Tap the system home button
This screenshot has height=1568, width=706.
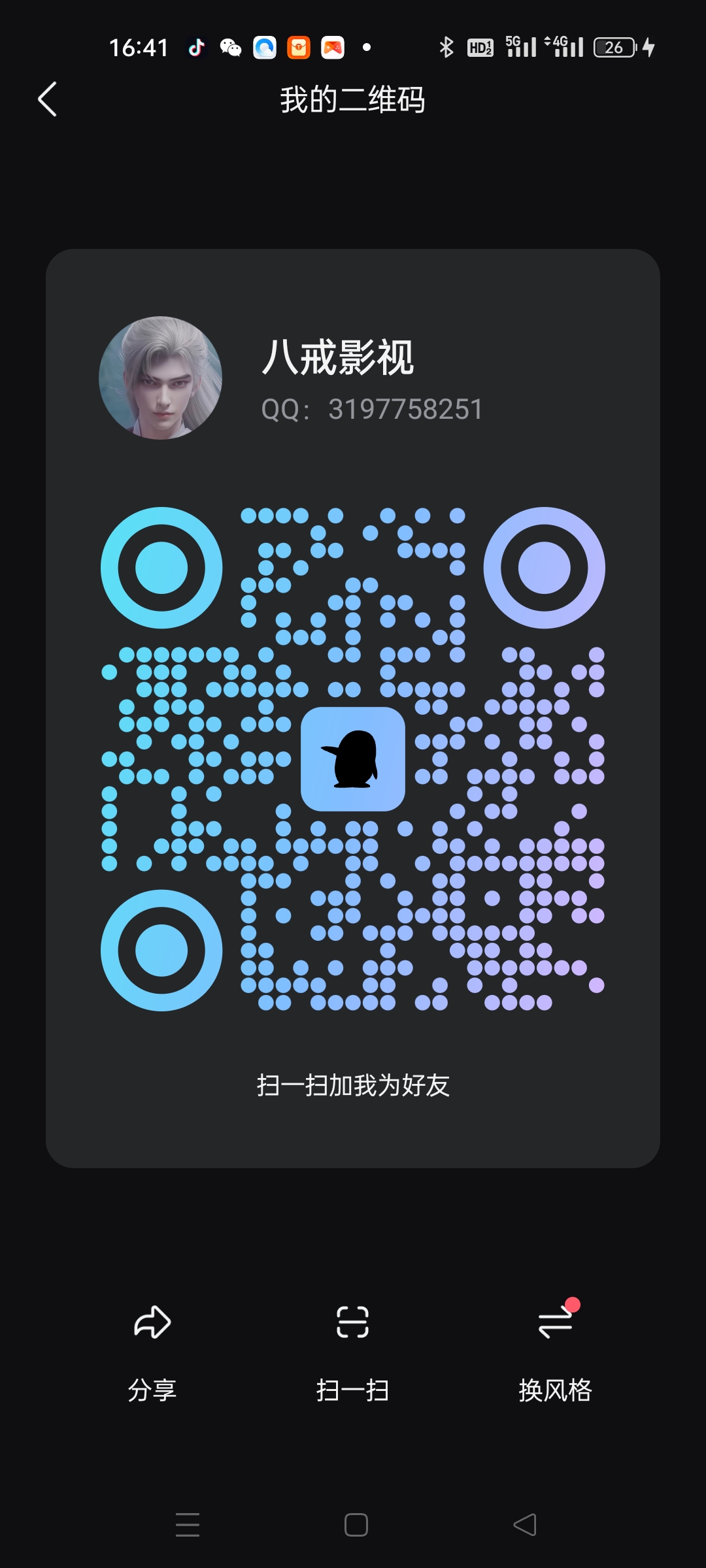coord(356,1525)
